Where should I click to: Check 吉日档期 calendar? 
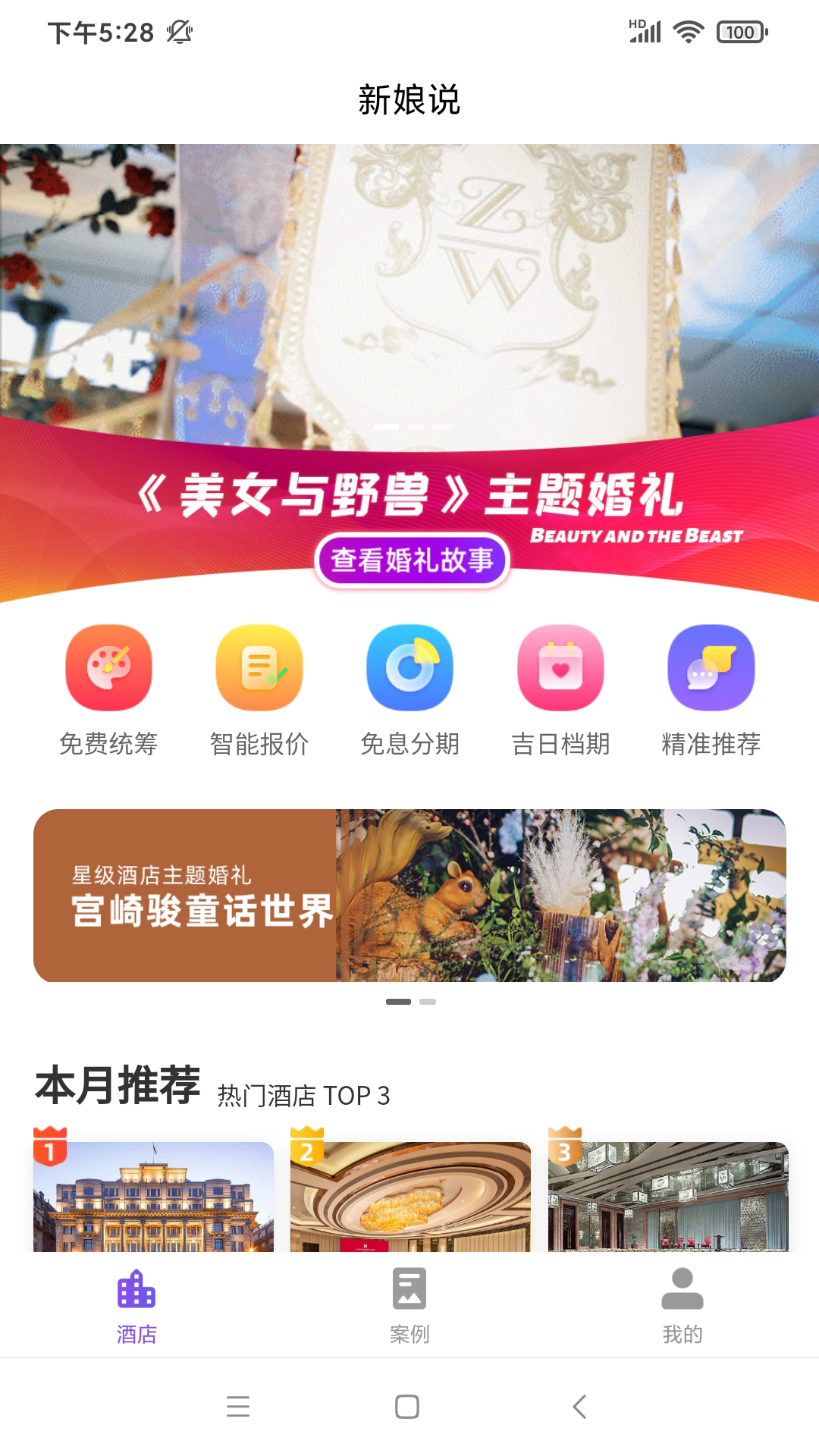(560, 668)
